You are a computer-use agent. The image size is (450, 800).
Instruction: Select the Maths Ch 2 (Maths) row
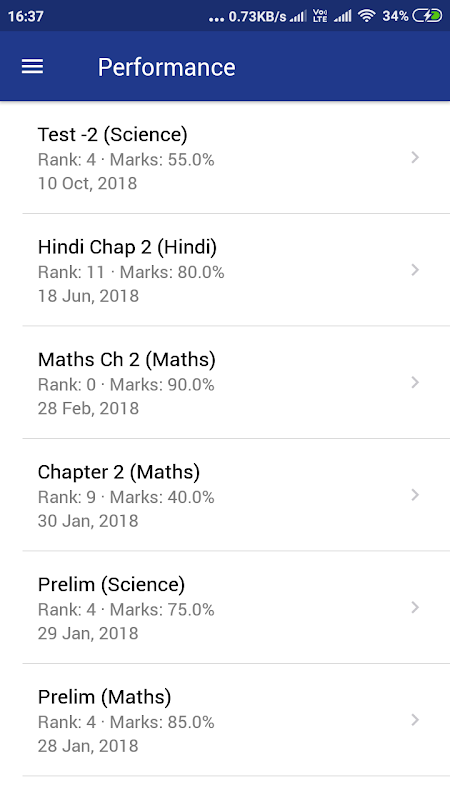(225, 383)
